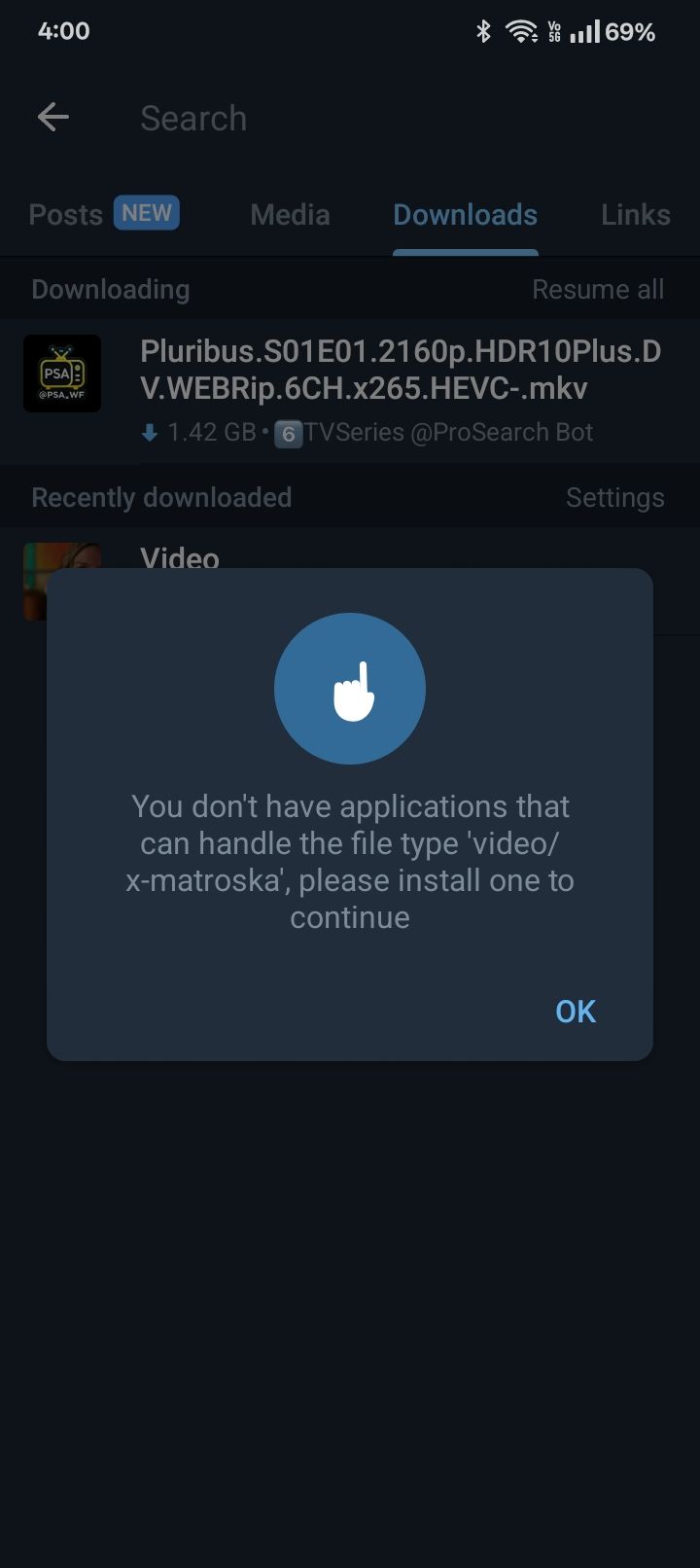Open the Links tab
This screenshot has width=700, height=1568.
pos(635,215)
